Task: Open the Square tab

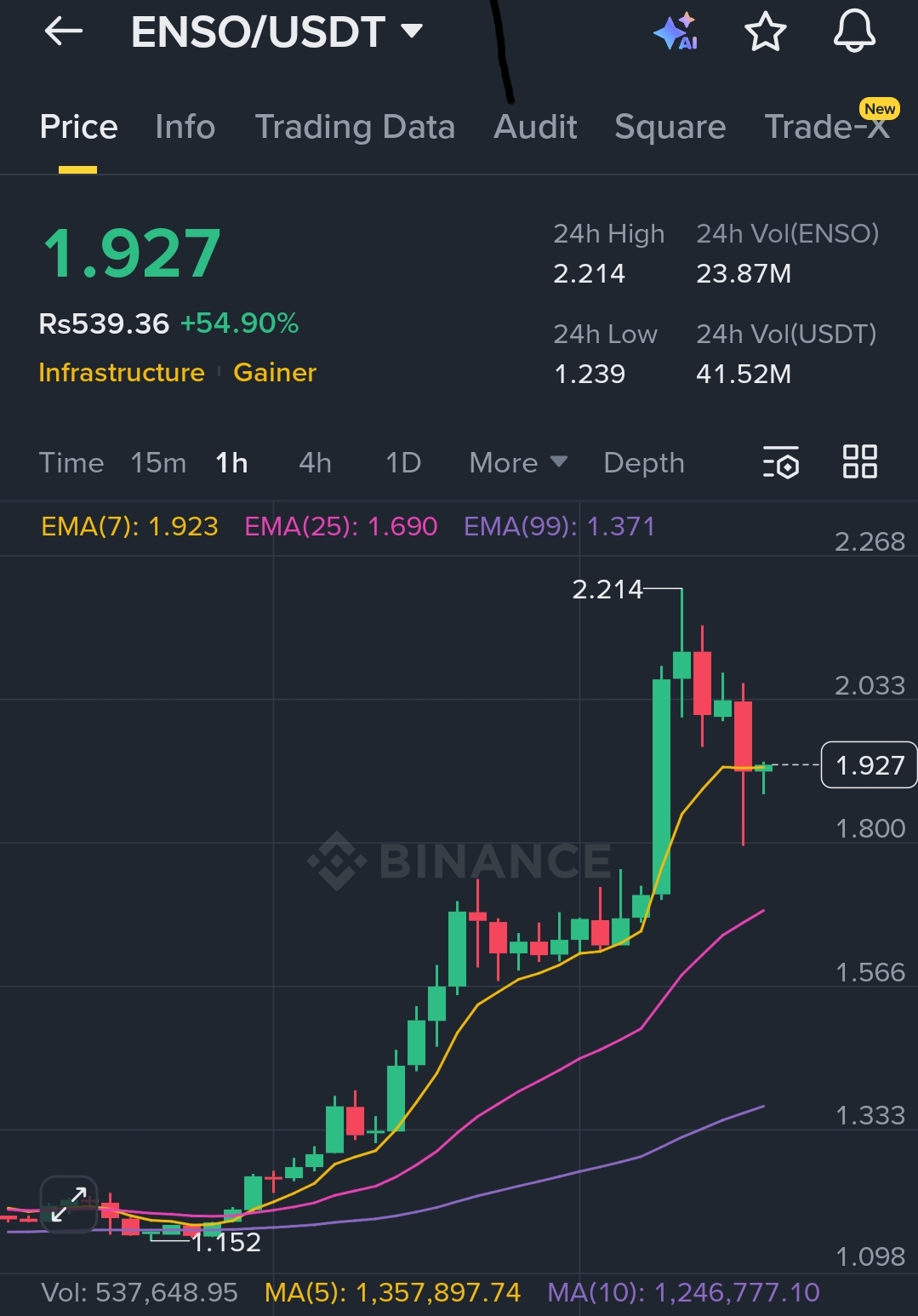Action: tap(670, 127)
